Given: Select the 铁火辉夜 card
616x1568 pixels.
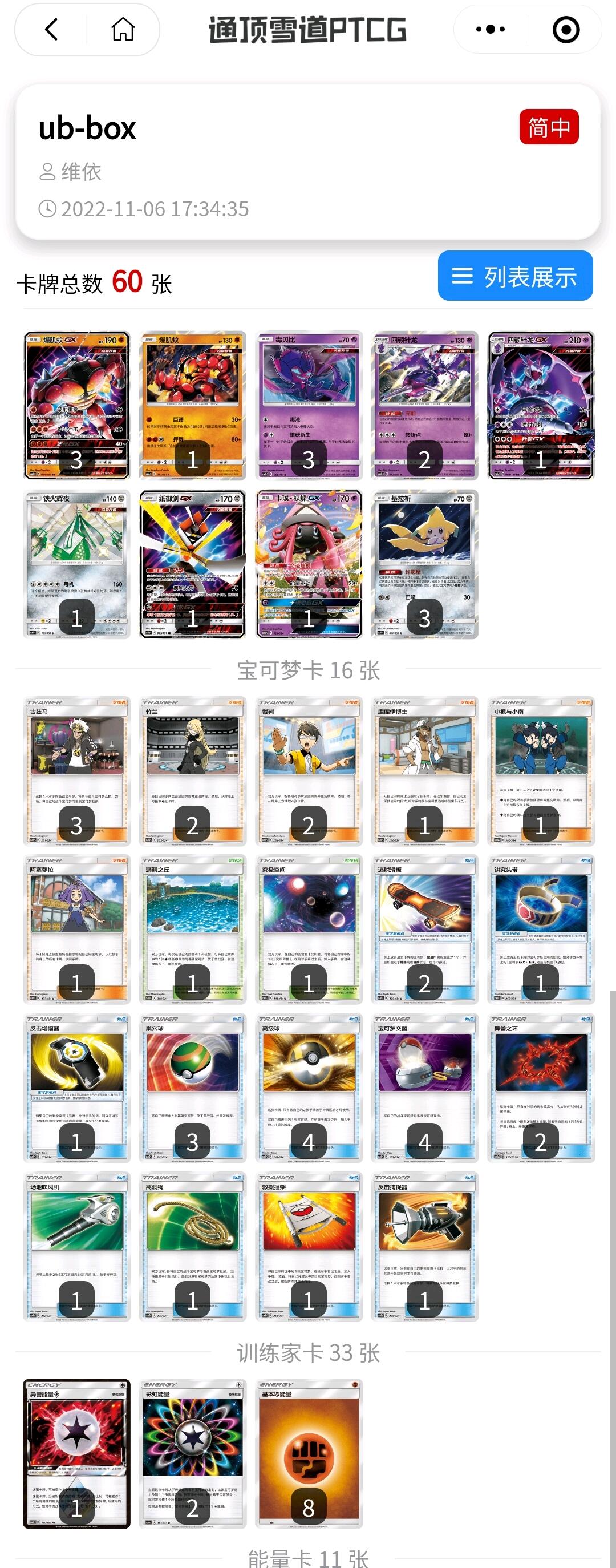Looking at the screenshot, I should pyautogui.click(x=76, y=563).
